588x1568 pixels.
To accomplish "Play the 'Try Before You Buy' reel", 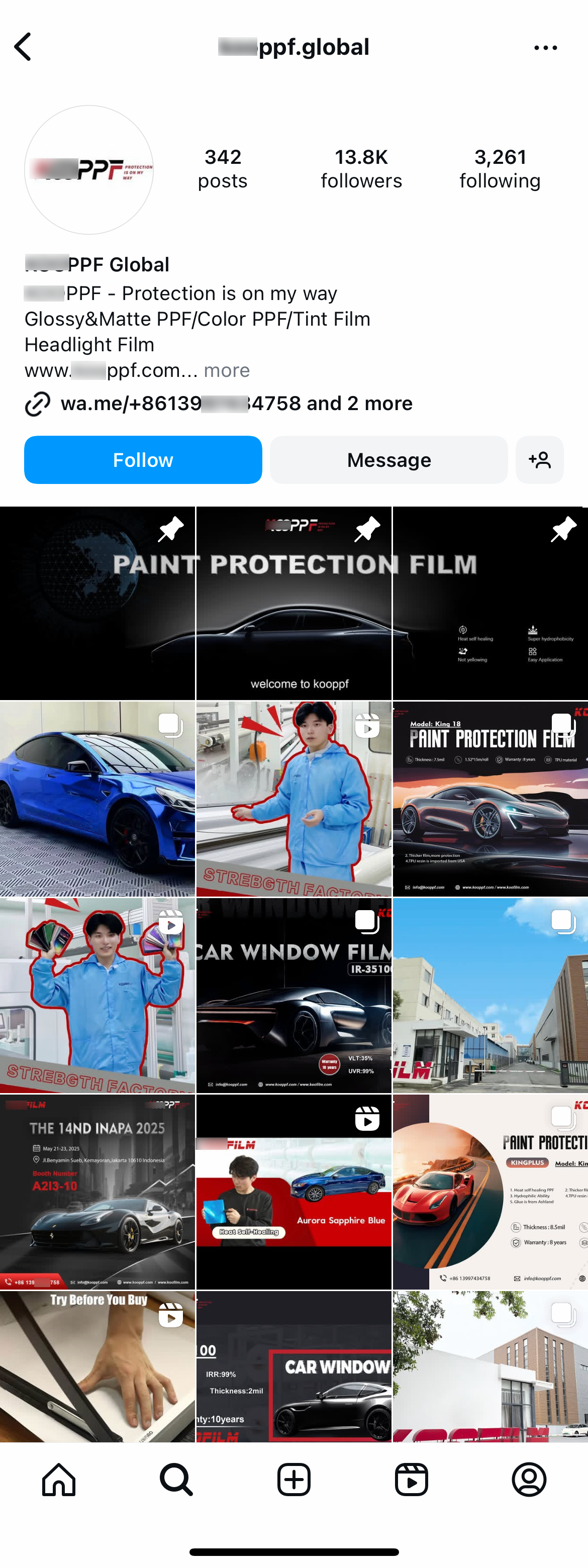I will pos(97,1366).
